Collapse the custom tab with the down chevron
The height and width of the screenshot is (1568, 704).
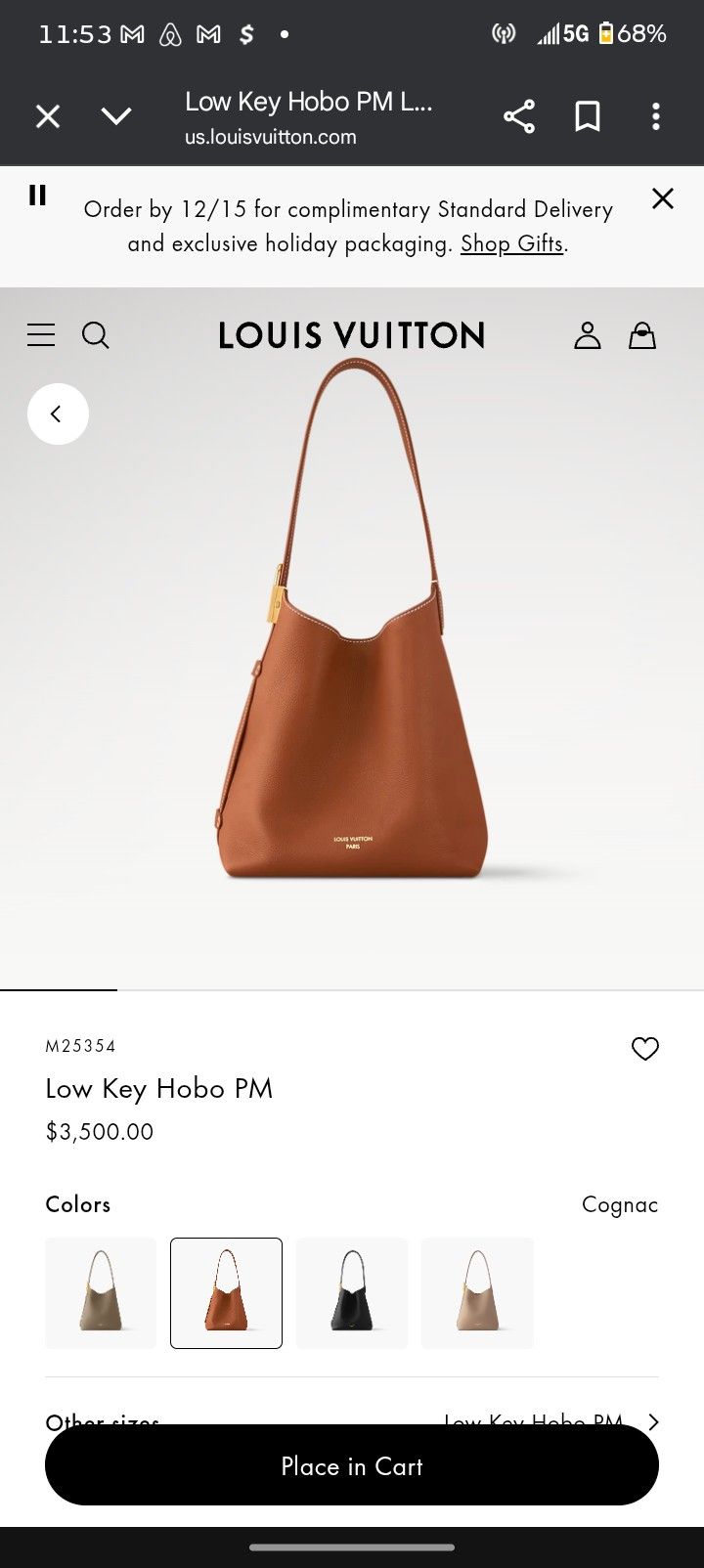(x=116, y=115)
